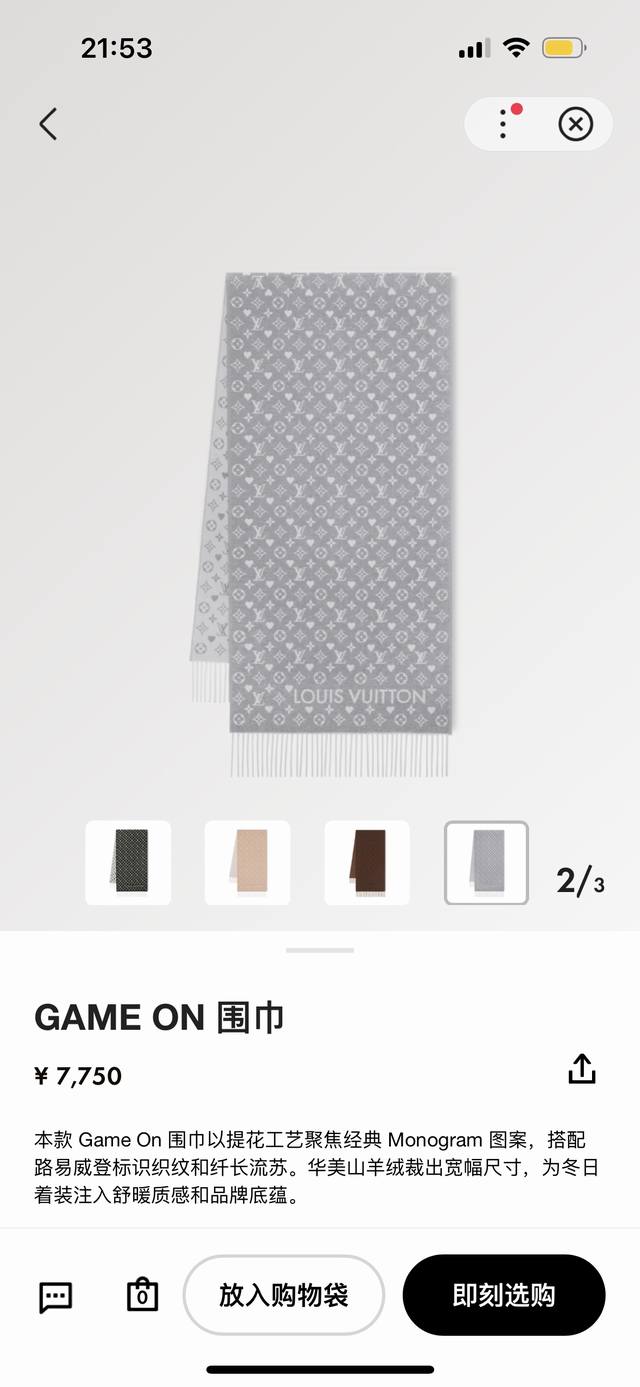Go back using the top arrow
This screenshot has width=640, height=1387.
48,124
